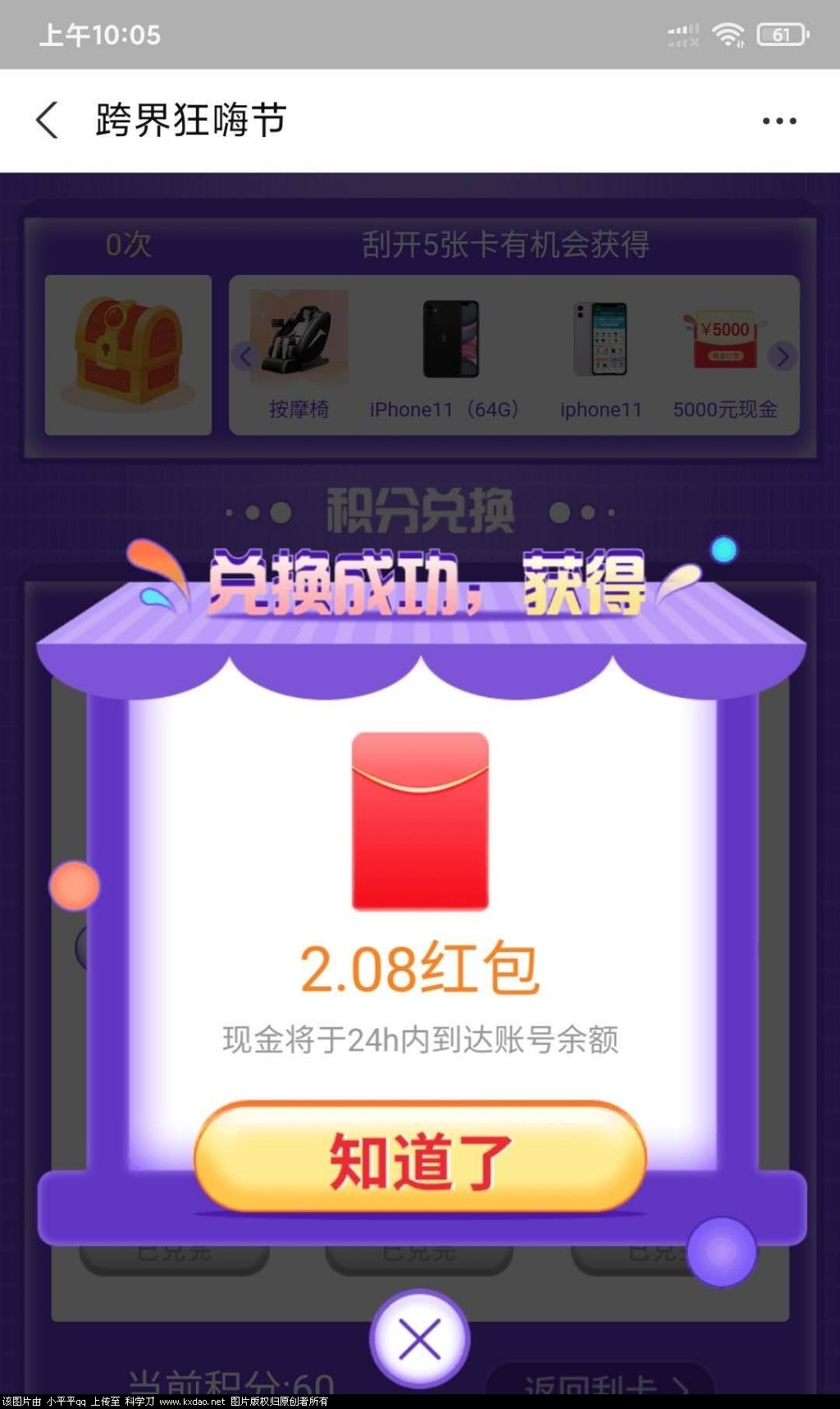Open the three-dot overflow menu

(x=778, y=121)
